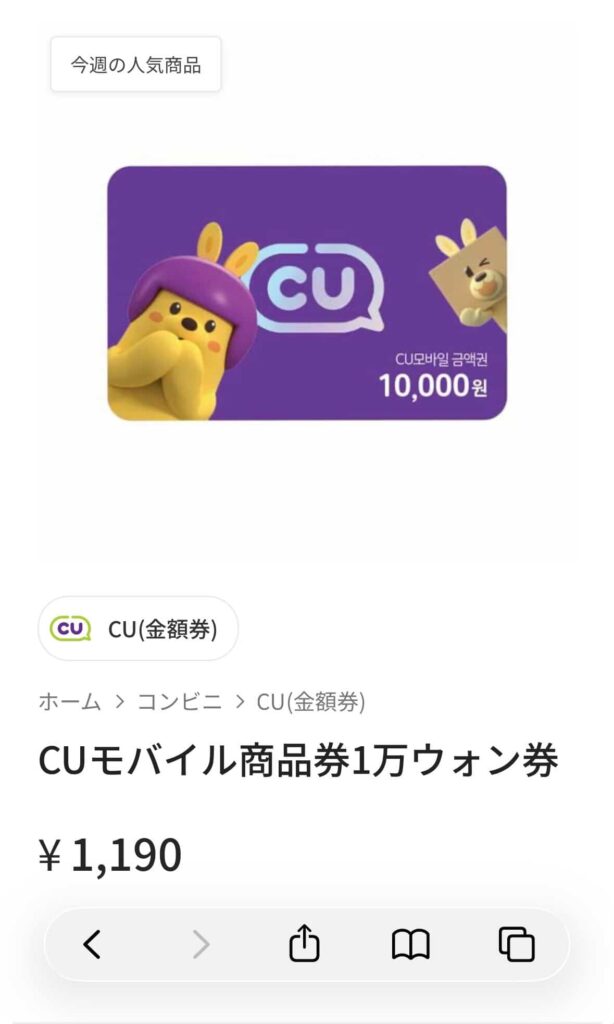Open the CU(金額券) brand chip
The width and height of the screenshot is (614, 1024).
click(x=138, y=629)
